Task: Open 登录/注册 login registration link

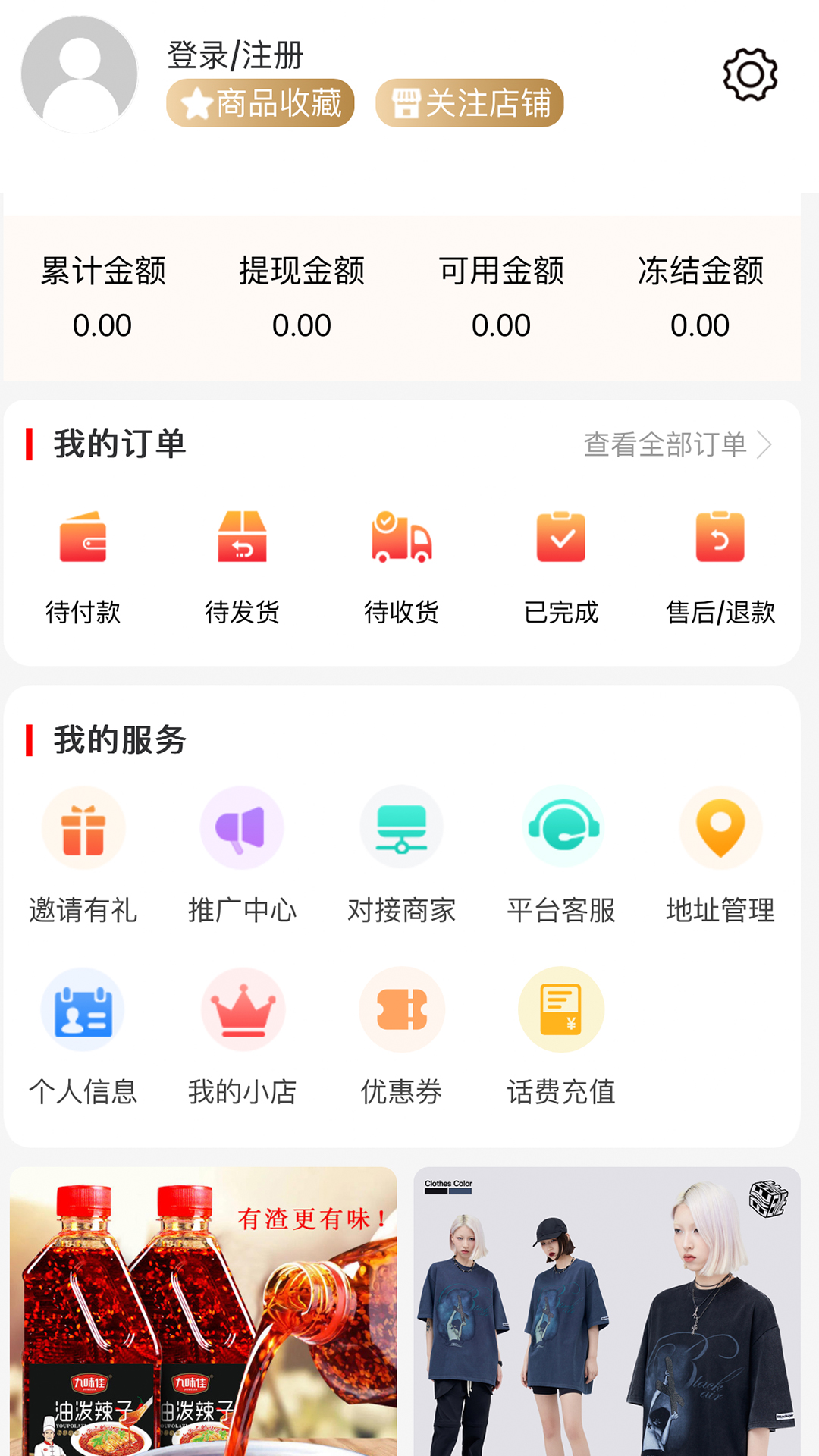Action: [234, 53]
